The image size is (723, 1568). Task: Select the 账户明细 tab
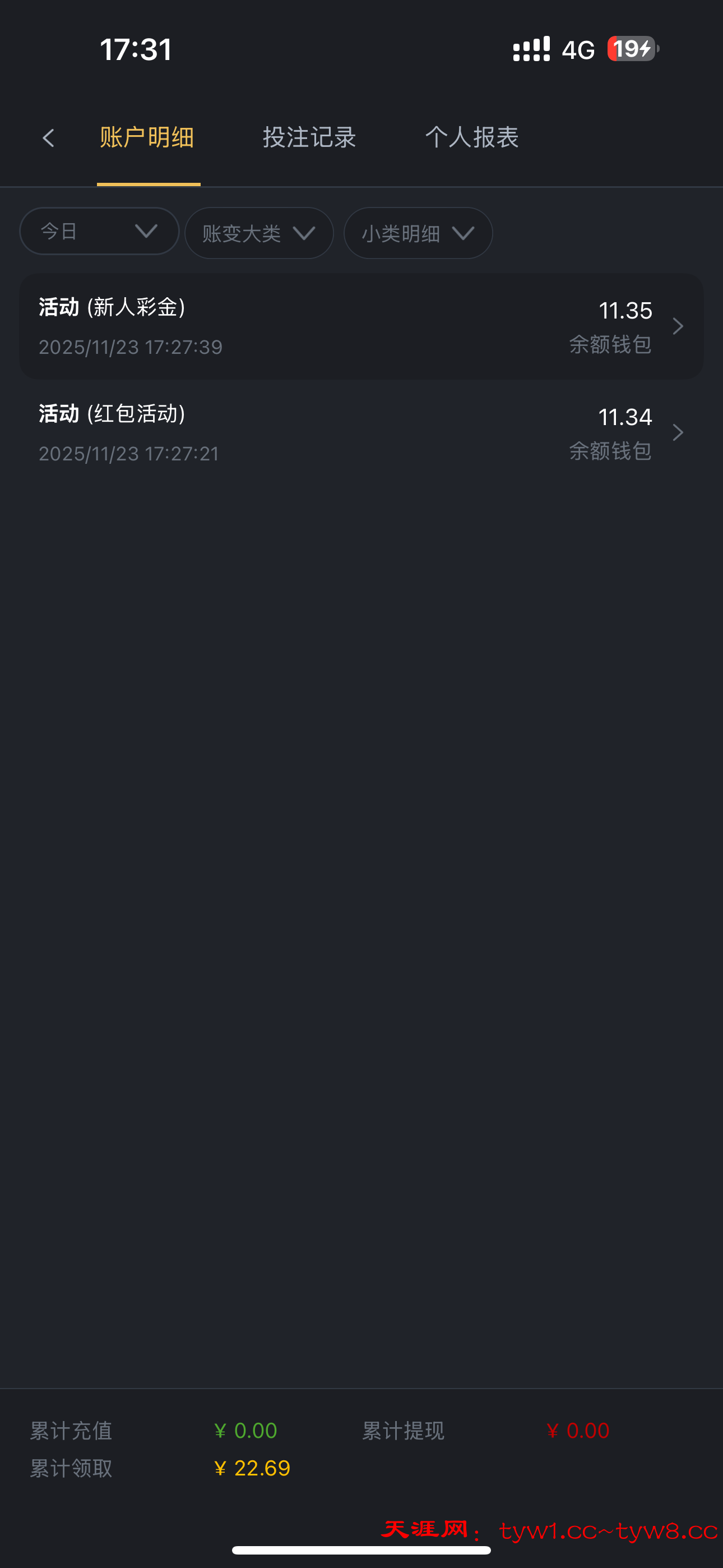tap(147, 137)
